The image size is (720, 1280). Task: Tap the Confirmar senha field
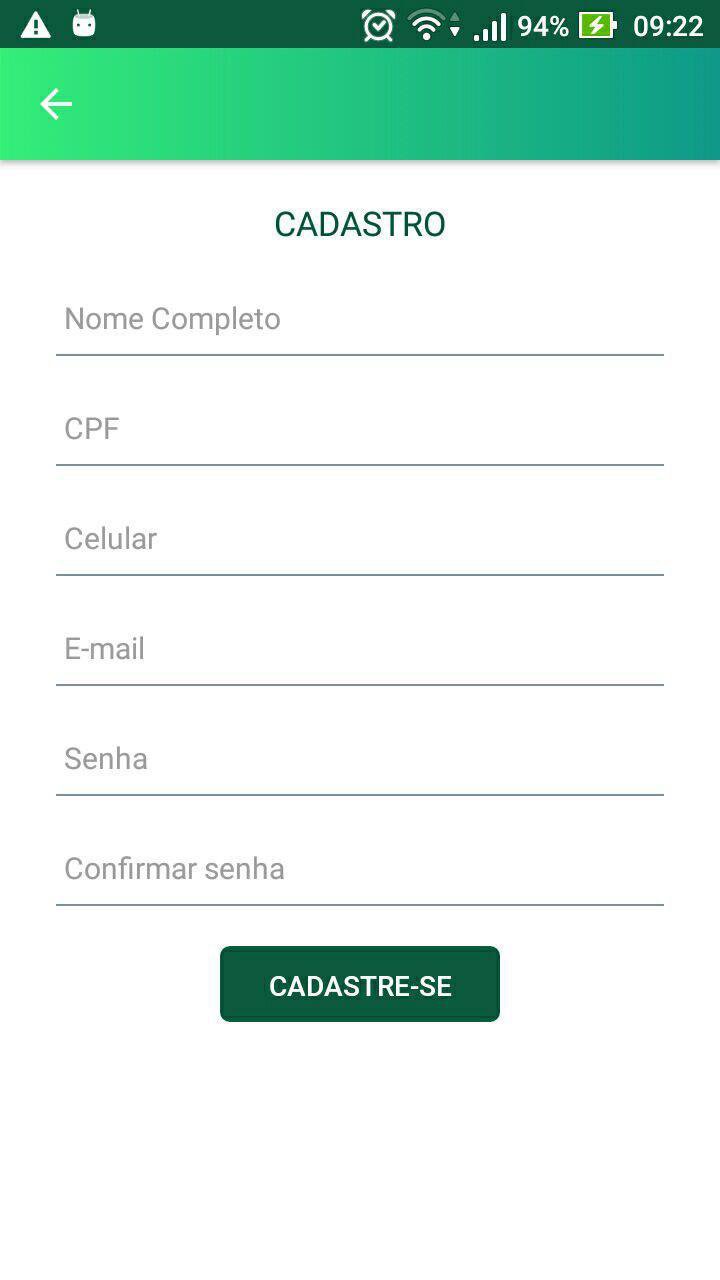click(x=360, y=870)
